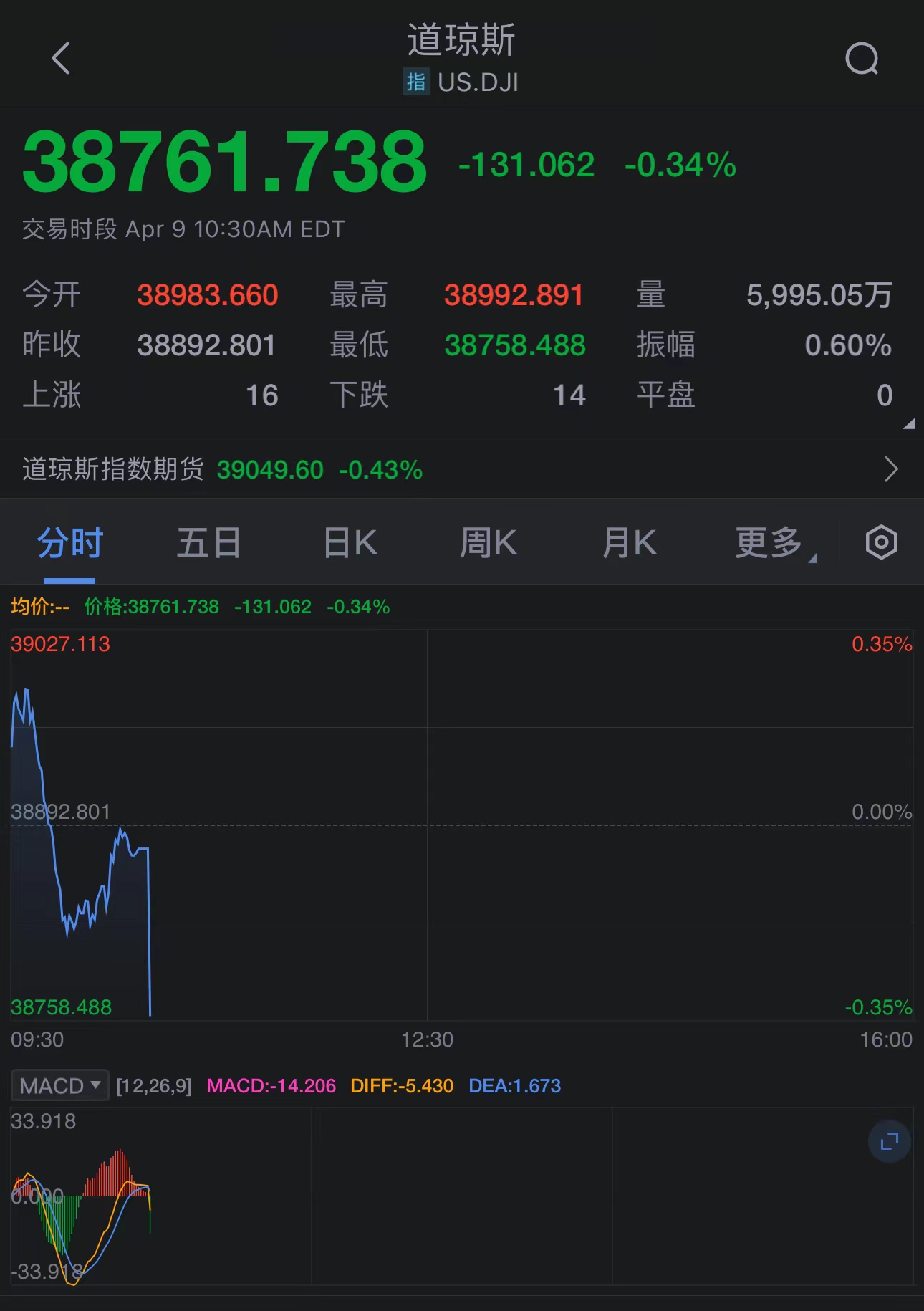Expand the chart to full screen
Image resolution: width=924 pixels, height=1311 pixels.
(x=889, y=1141)
